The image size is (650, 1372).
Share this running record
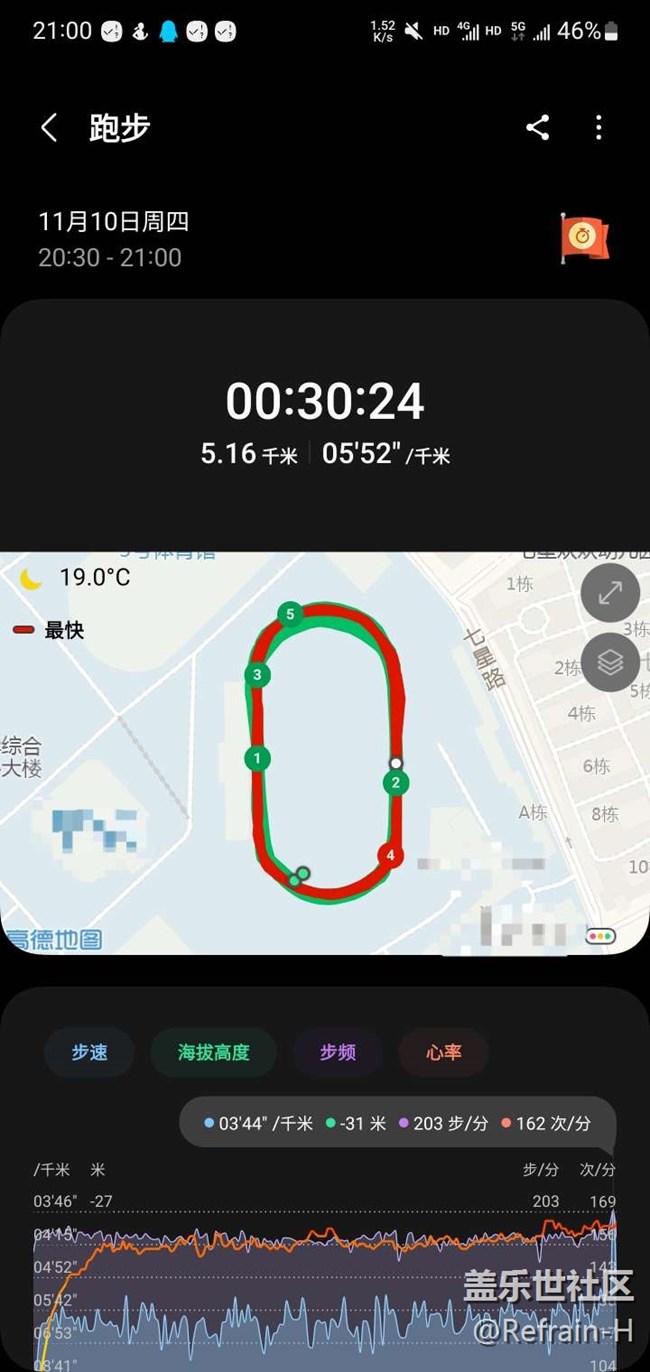point(538,127)
